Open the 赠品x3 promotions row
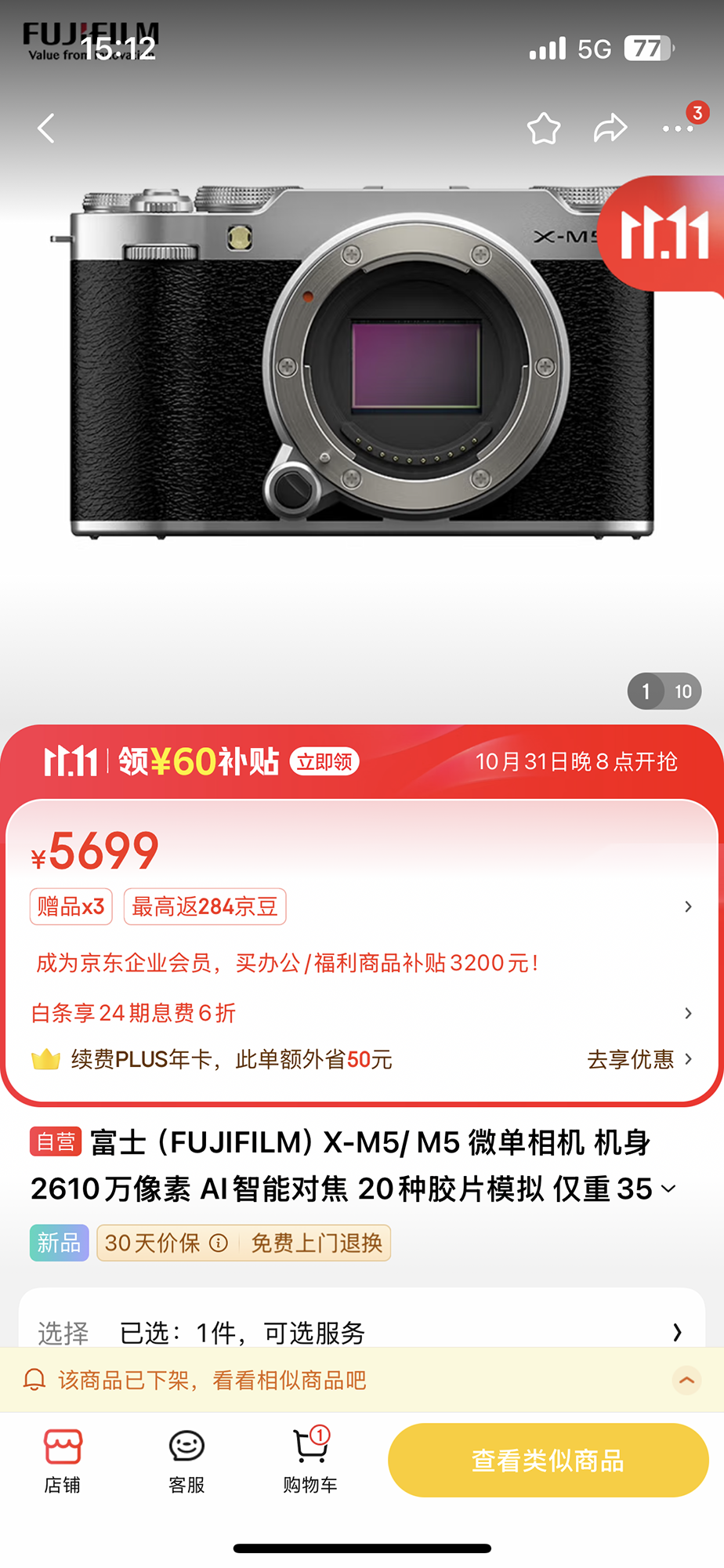The height and width of the screenshot is (1568, 724). pos(72,907)
